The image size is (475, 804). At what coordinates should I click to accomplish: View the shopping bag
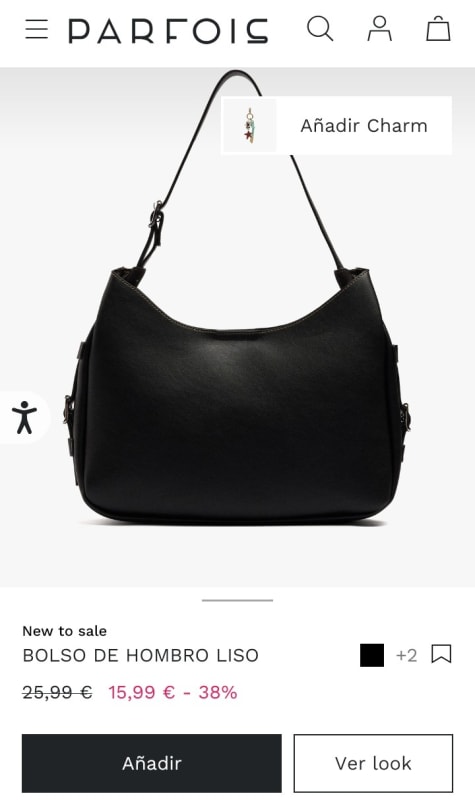439,28
